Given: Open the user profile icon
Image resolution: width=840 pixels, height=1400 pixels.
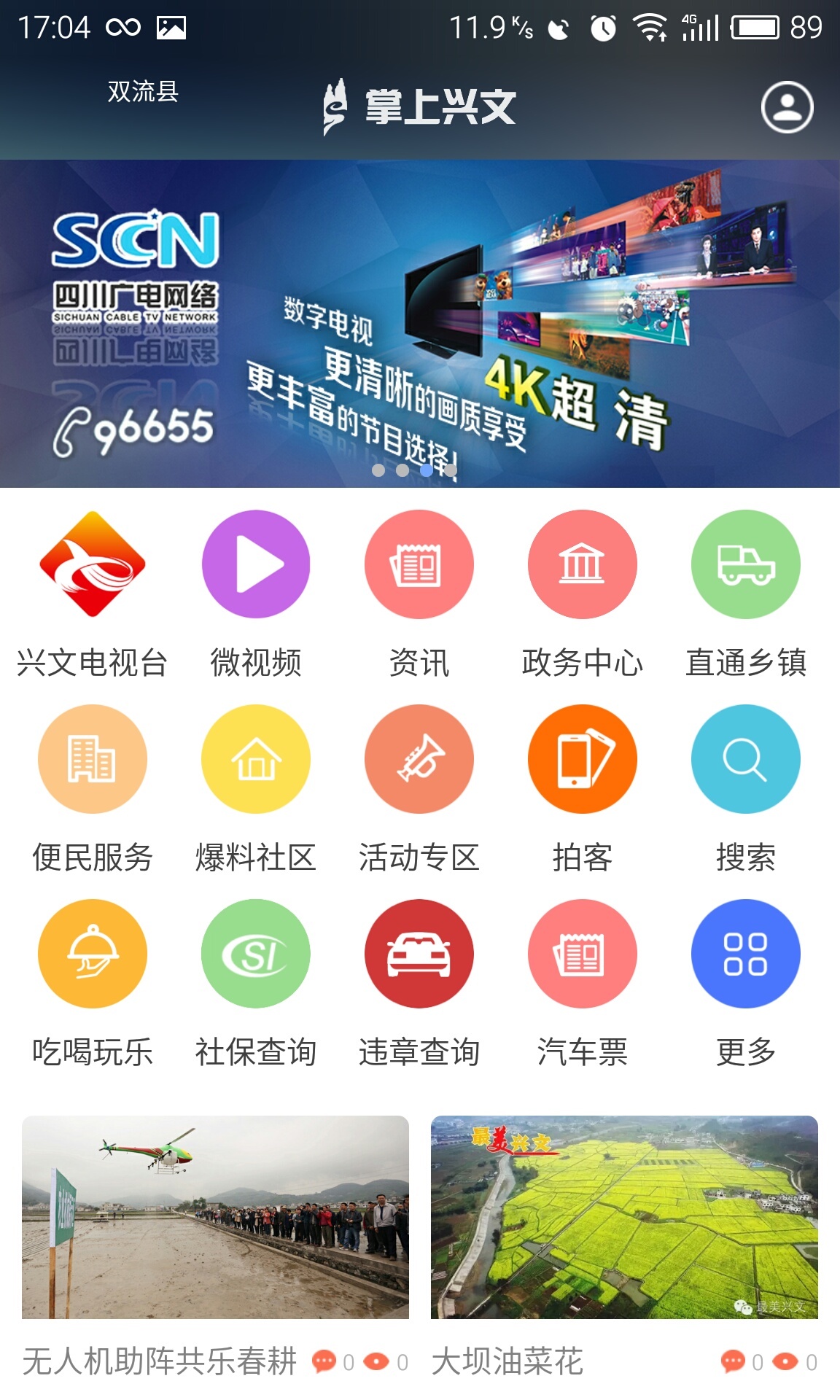Looking at the screenshot, I should click(787, 107).
